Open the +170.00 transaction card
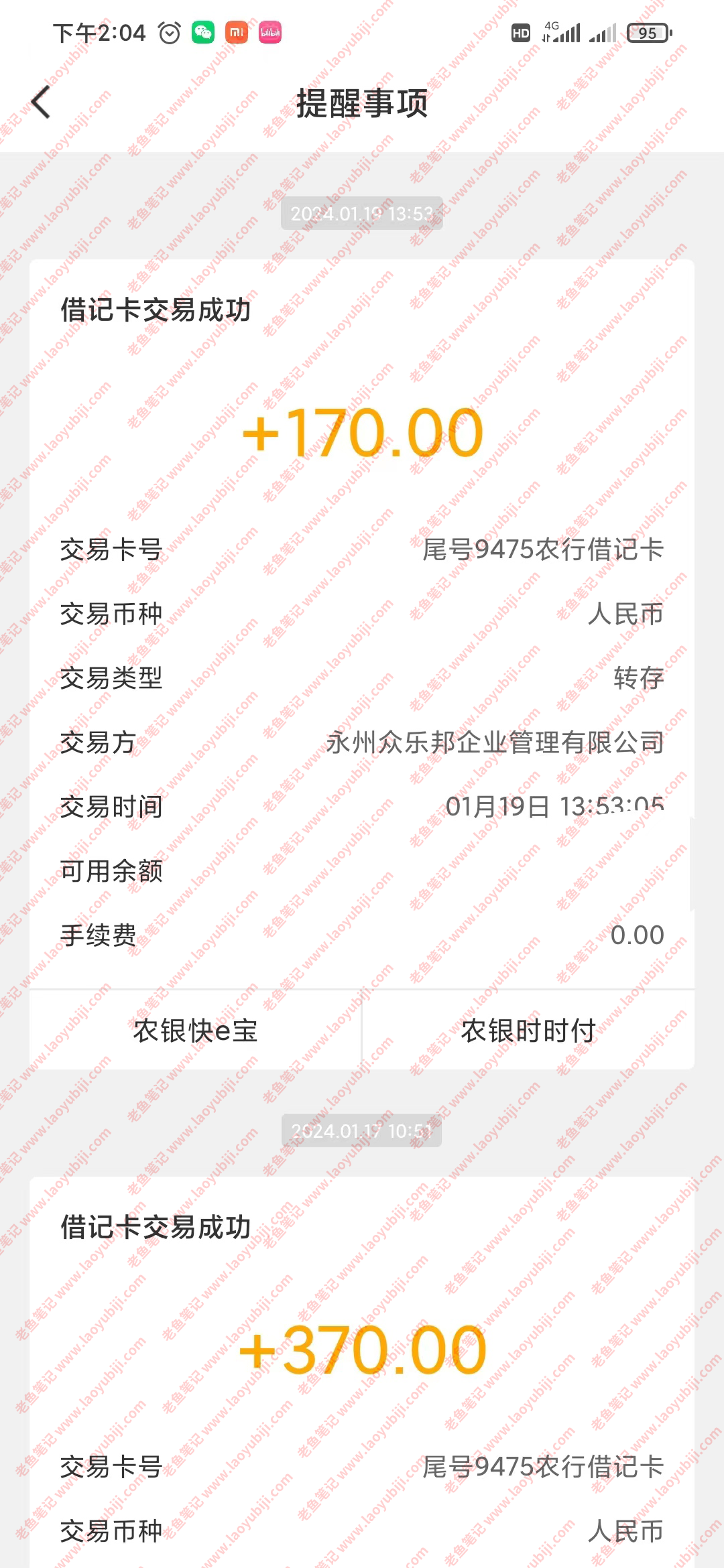The image size is (724, 1568). pos(362,433)
